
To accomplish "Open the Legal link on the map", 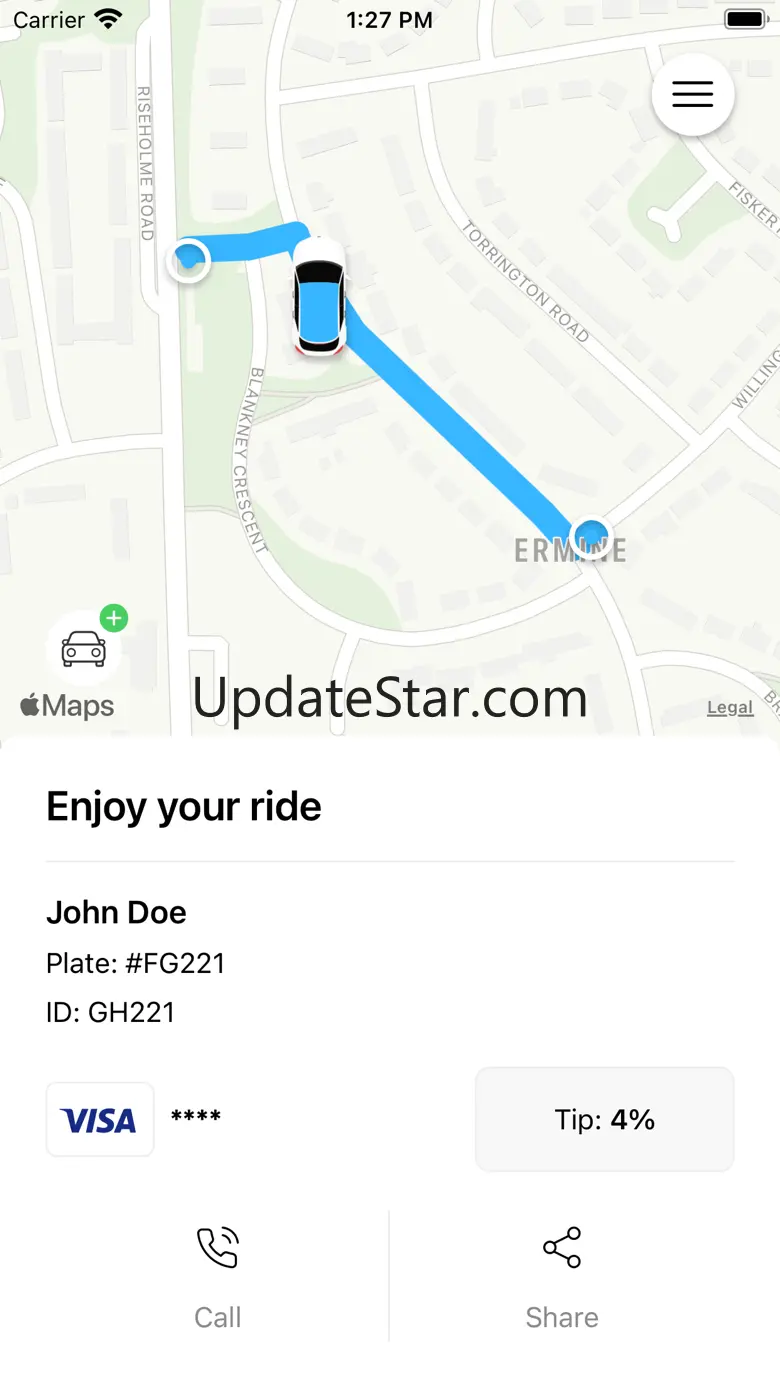I will [729, 708].
